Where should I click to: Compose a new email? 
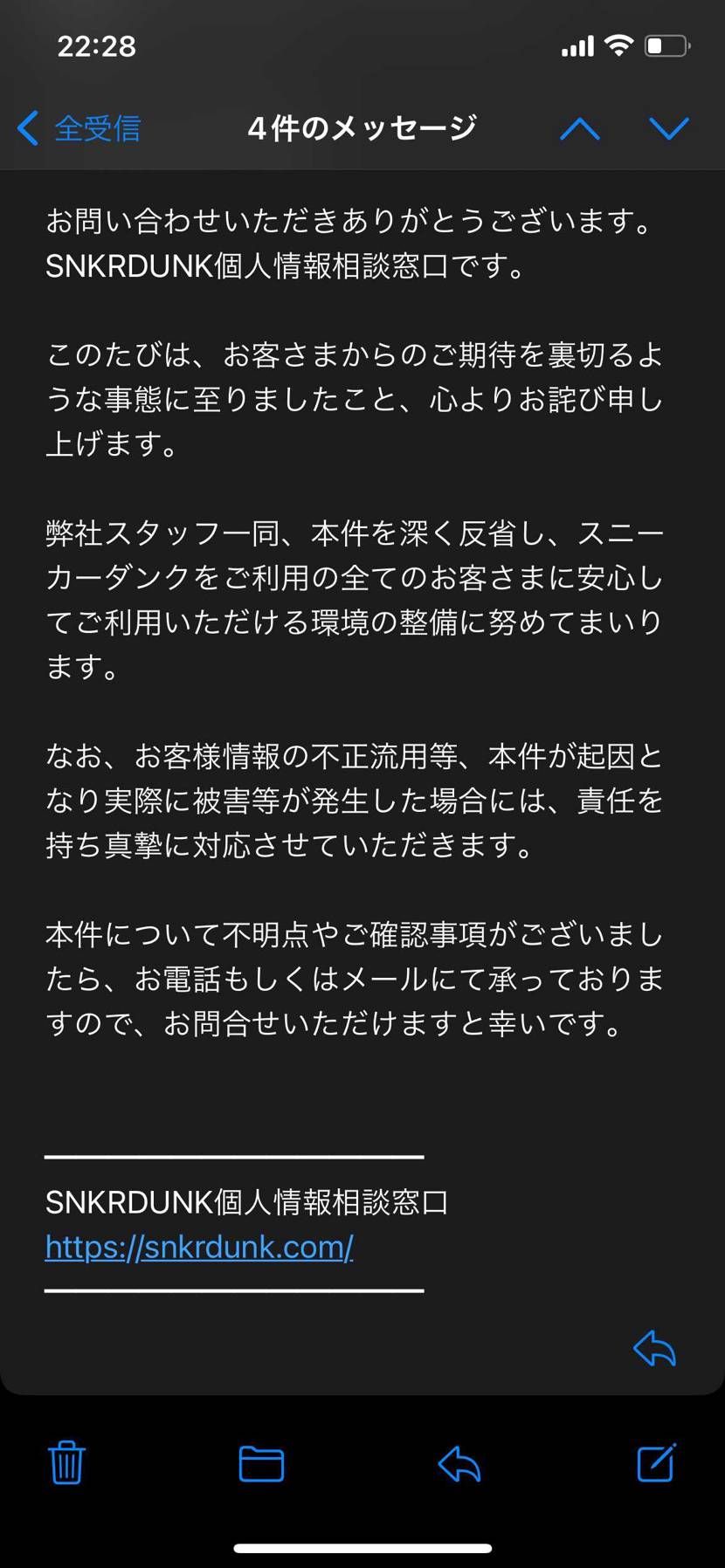(656, 1463)
